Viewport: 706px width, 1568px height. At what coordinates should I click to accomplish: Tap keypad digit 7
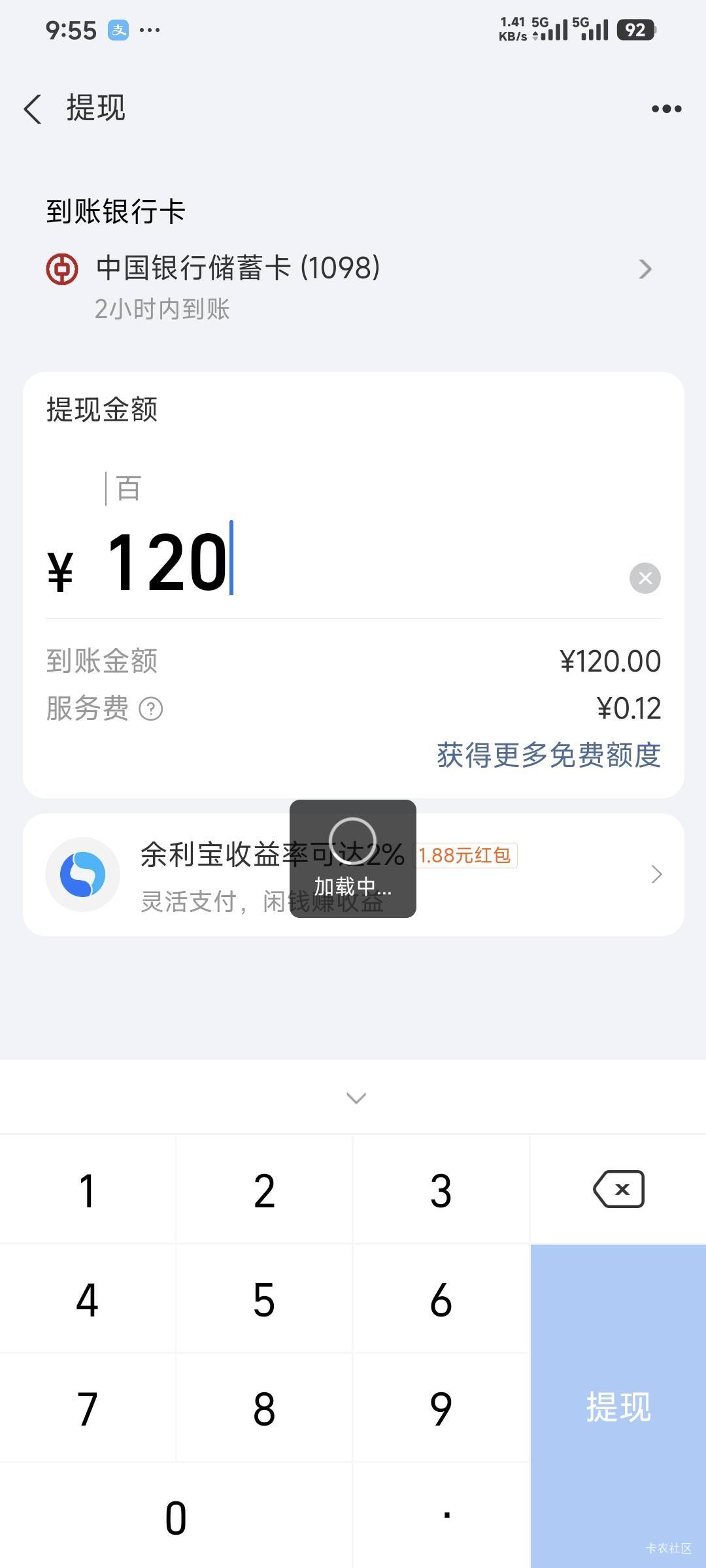click(x=88, y=1409)
